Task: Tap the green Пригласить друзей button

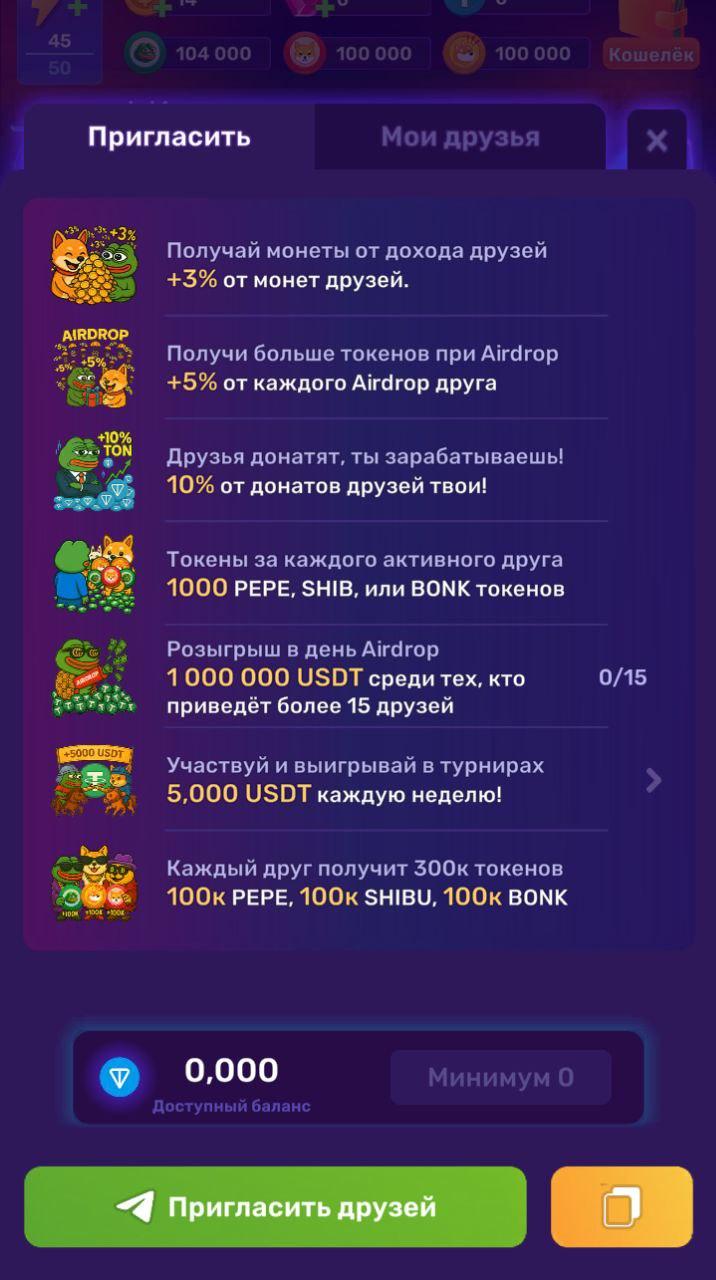Action: [275, 1206]
